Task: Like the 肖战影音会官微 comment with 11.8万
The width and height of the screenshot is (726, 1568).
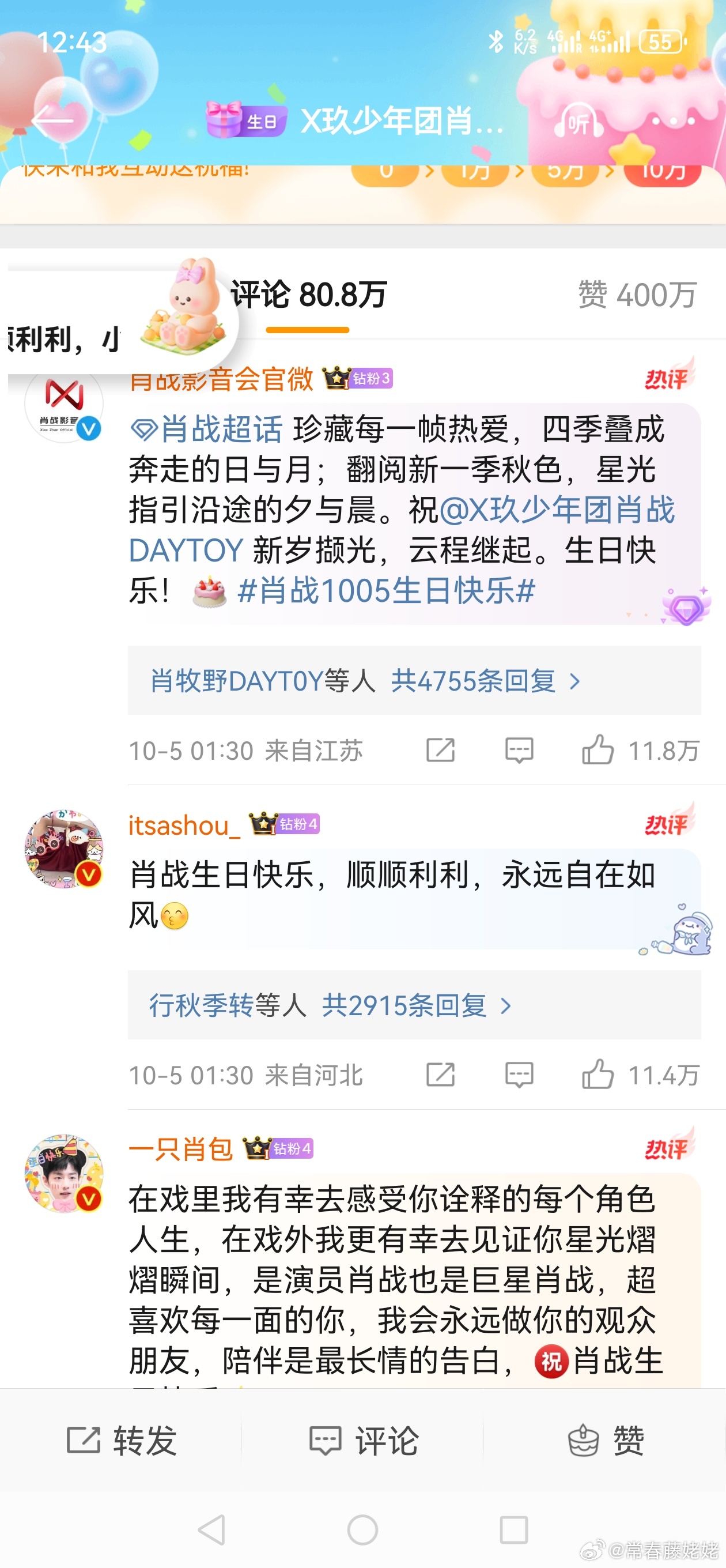Action: pos(598,750)
